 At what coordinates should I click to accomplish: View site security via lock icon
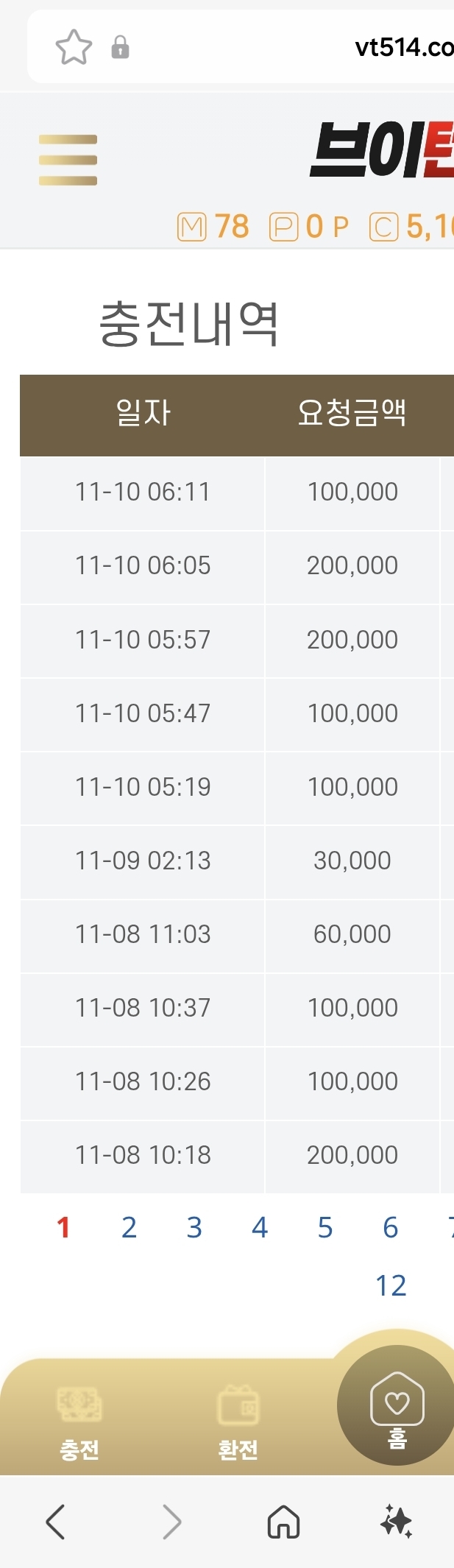120,48
